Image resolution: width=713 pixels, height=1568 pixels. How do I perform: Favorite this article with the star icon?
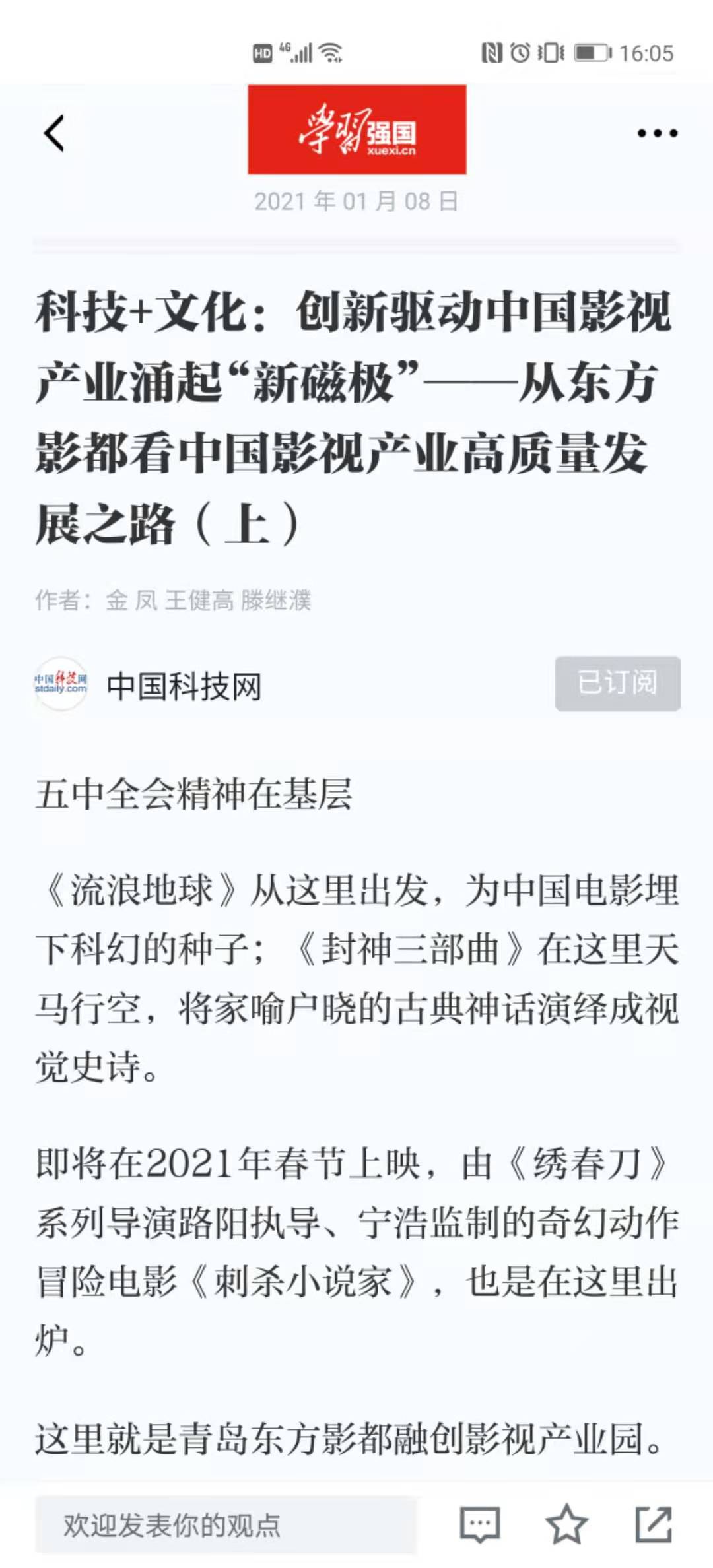566,1525
